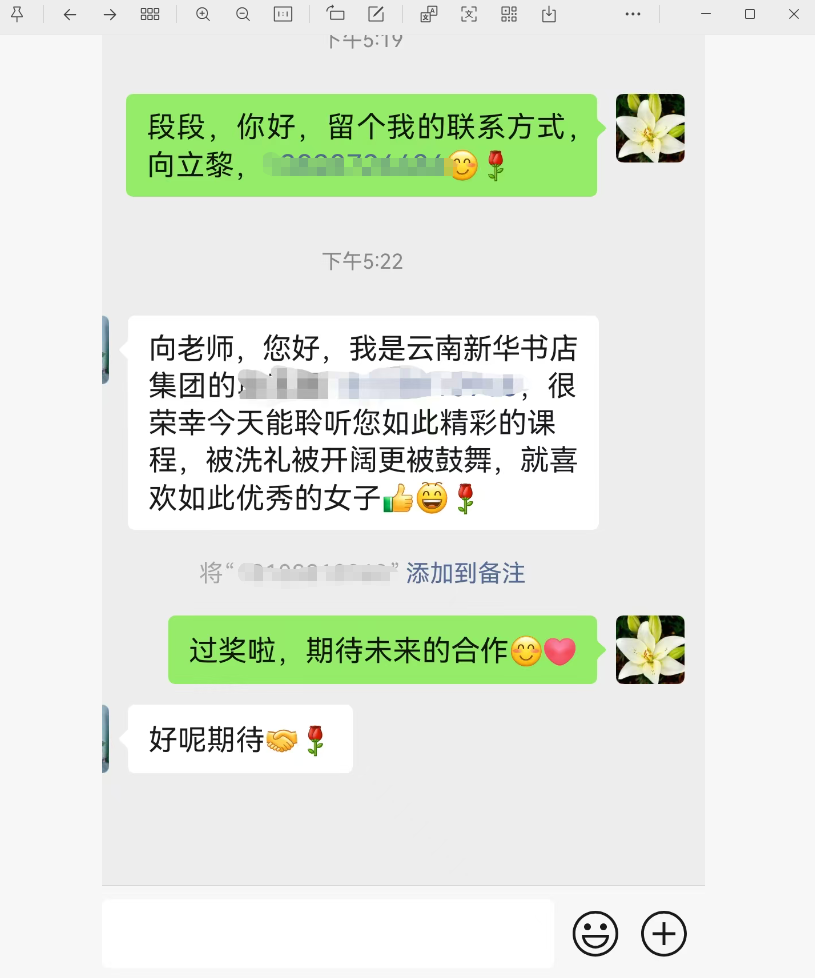
Task: Close the image viewer window
Action: click(793, 14)
